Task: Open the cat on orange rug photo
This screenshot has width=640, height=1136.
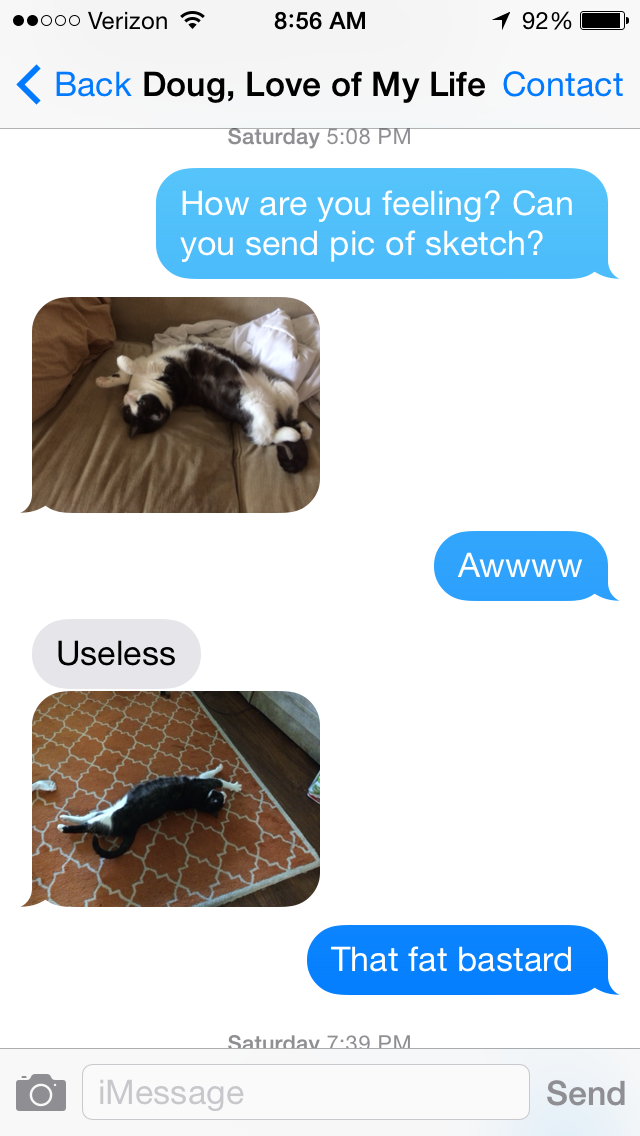Action: [x=176, y=798]
